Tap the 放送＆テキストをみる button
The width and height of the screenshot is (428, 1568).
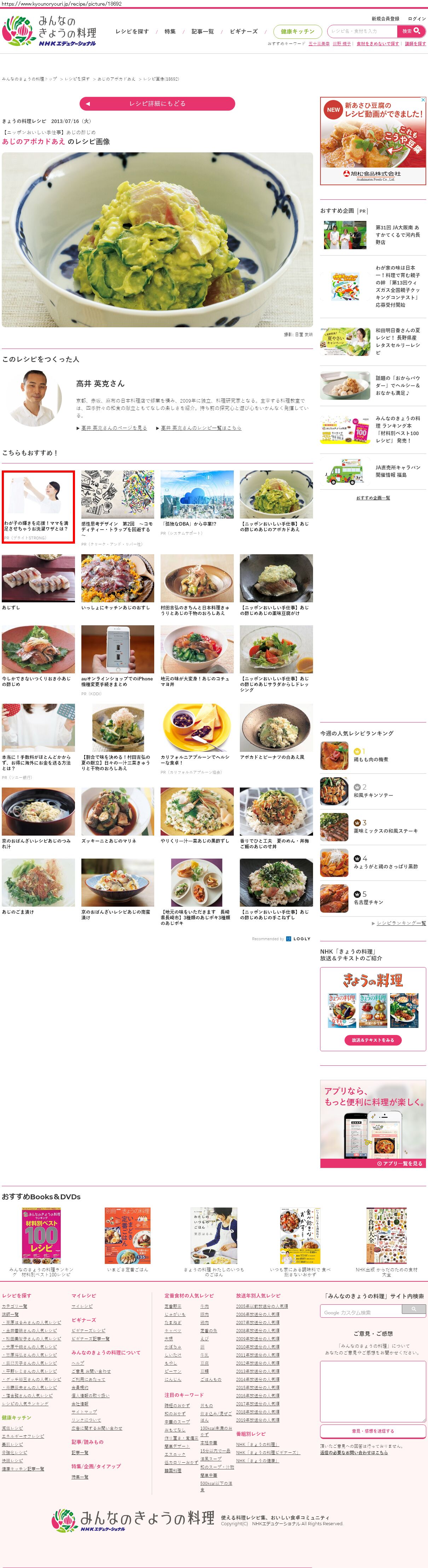(372, 1040)
